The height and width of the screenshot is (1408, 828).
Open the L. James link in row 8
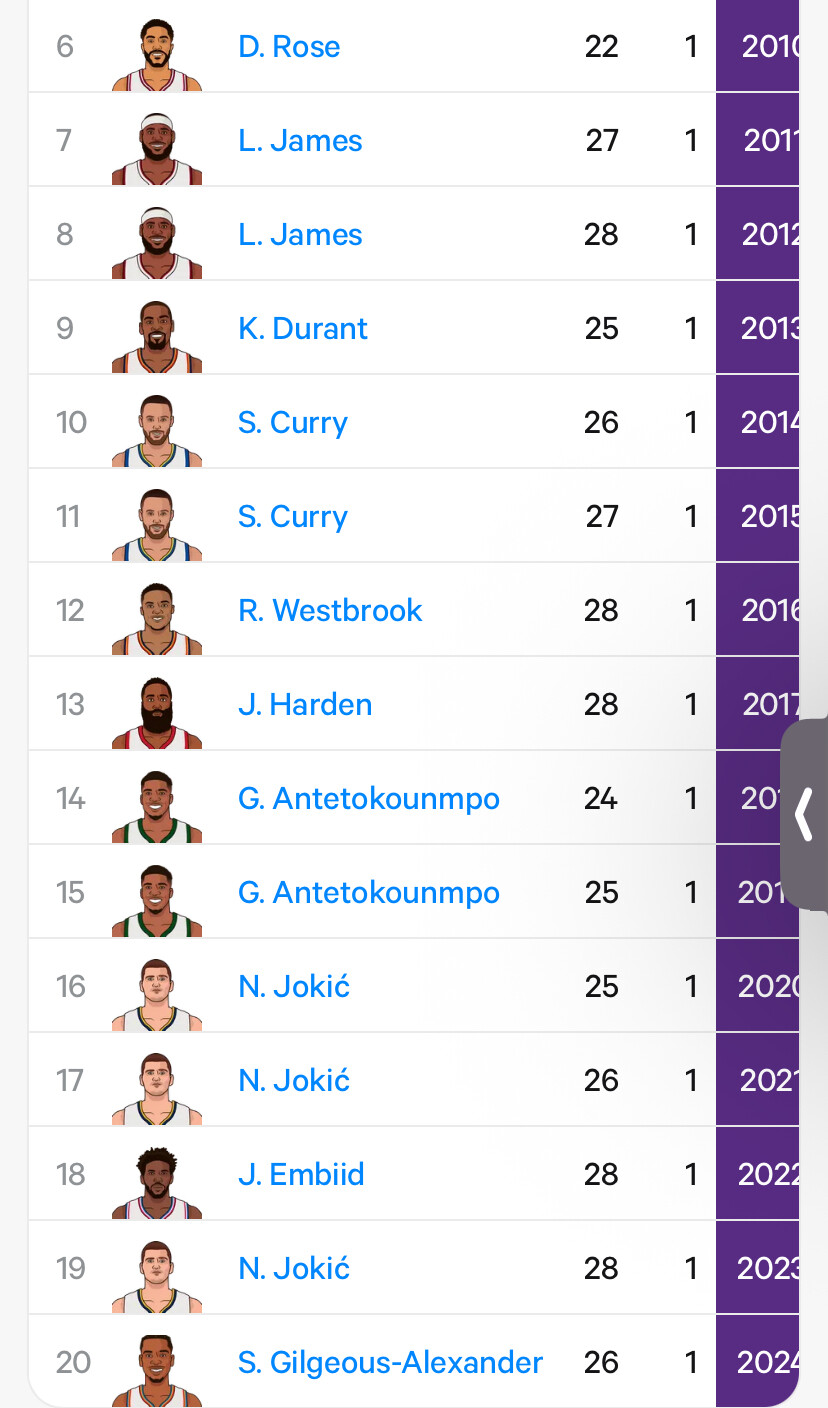(x=300, y=235)
